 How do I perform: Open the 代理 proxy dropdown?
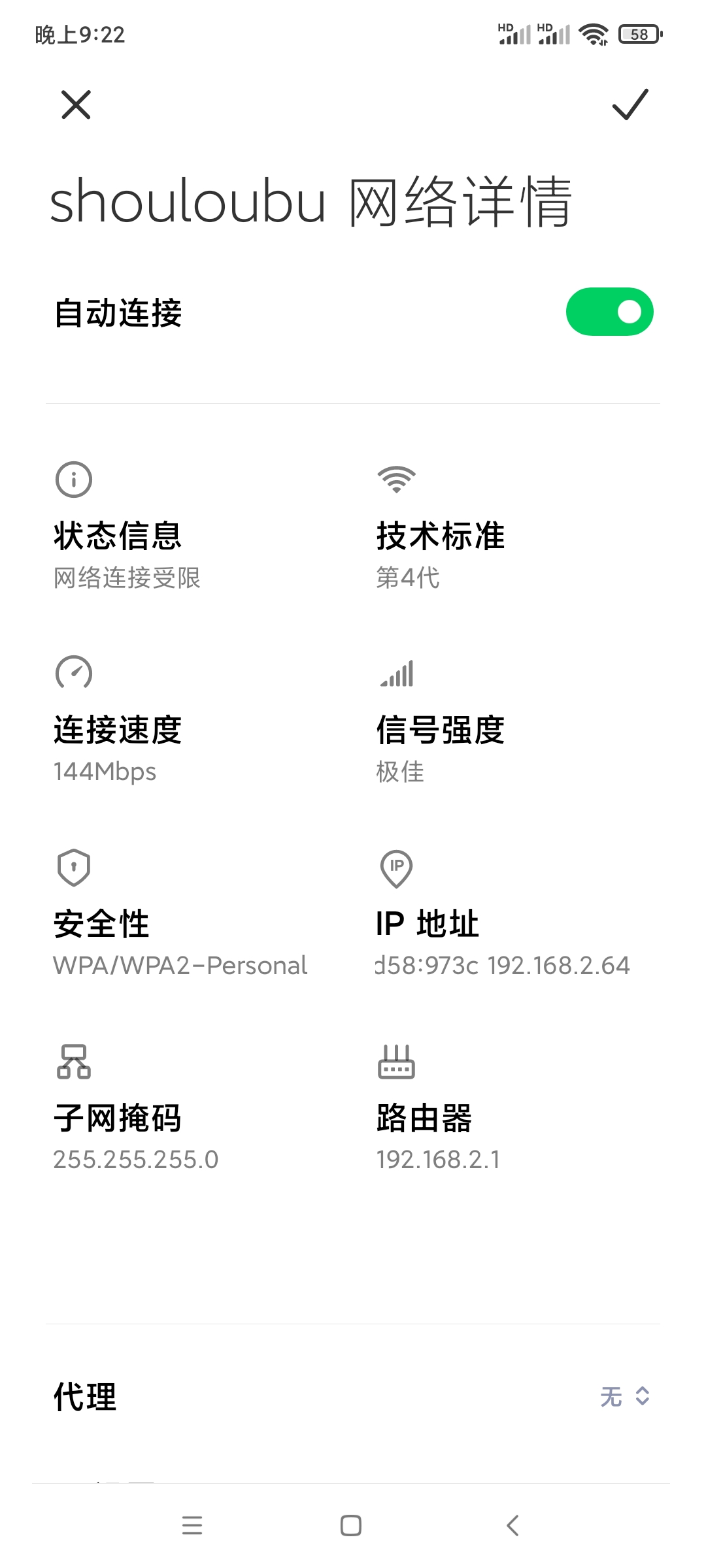624,1396
